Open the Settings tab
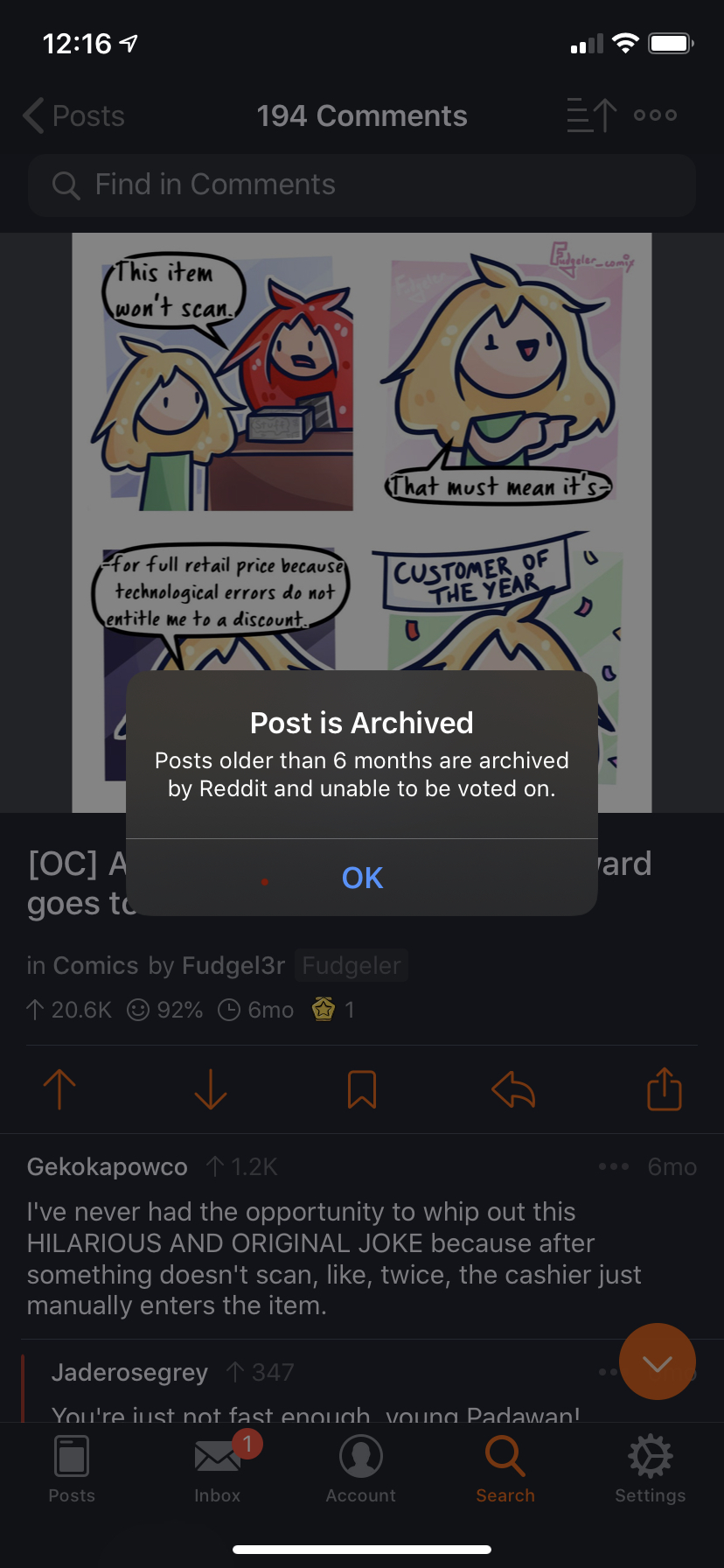The width and height of the screenshot is (724, 1568). click(650, 1470)
